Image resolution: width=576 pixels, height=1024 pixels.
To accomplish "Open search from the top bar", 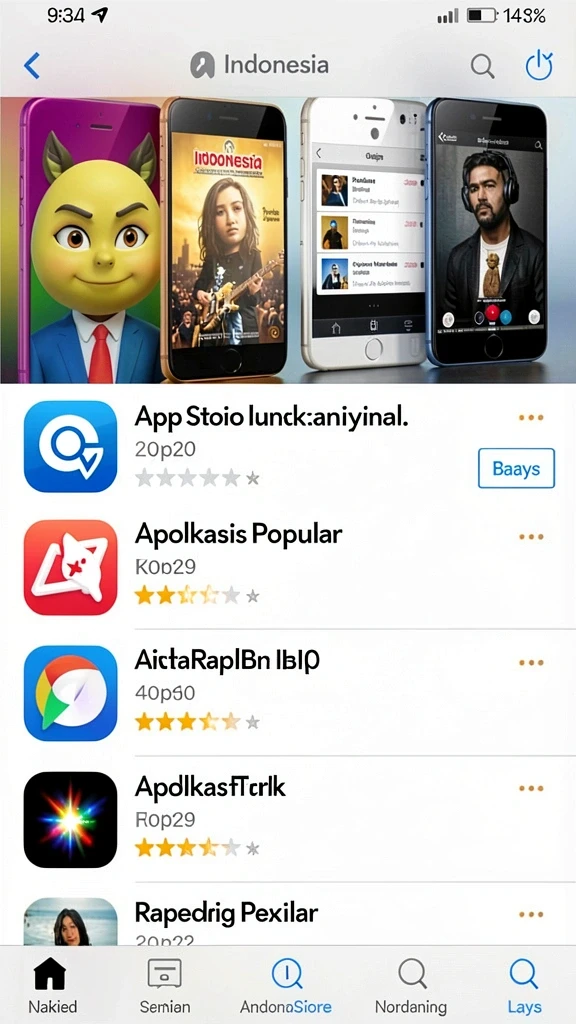I will click(x=482, y=66).
